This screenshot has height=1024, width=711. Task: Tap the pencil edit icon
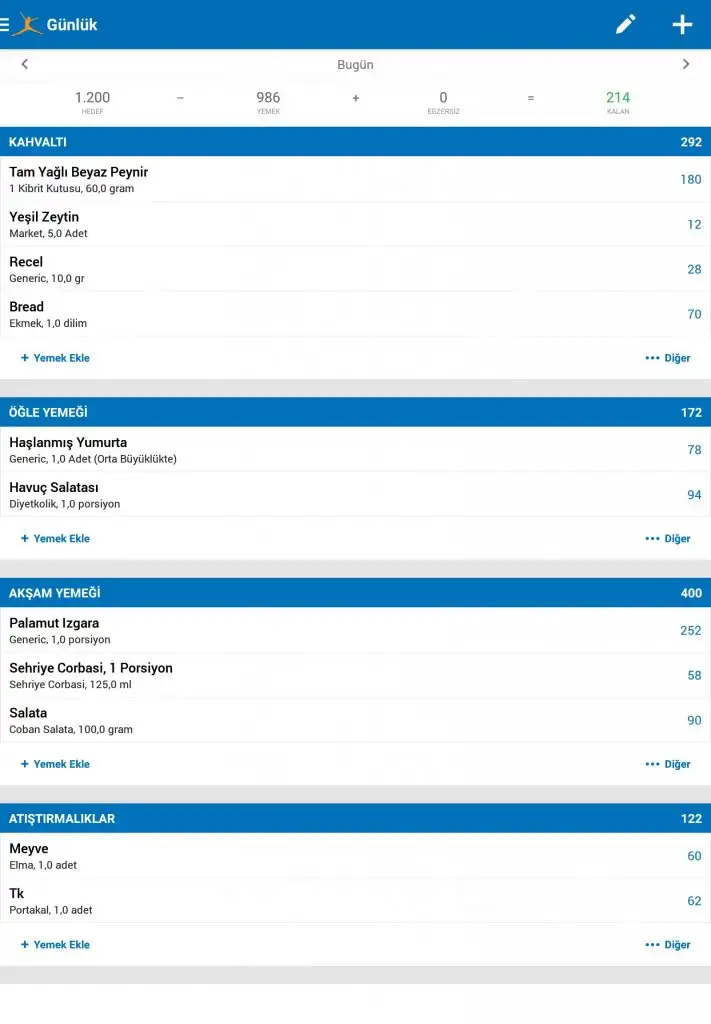(626, 25)
